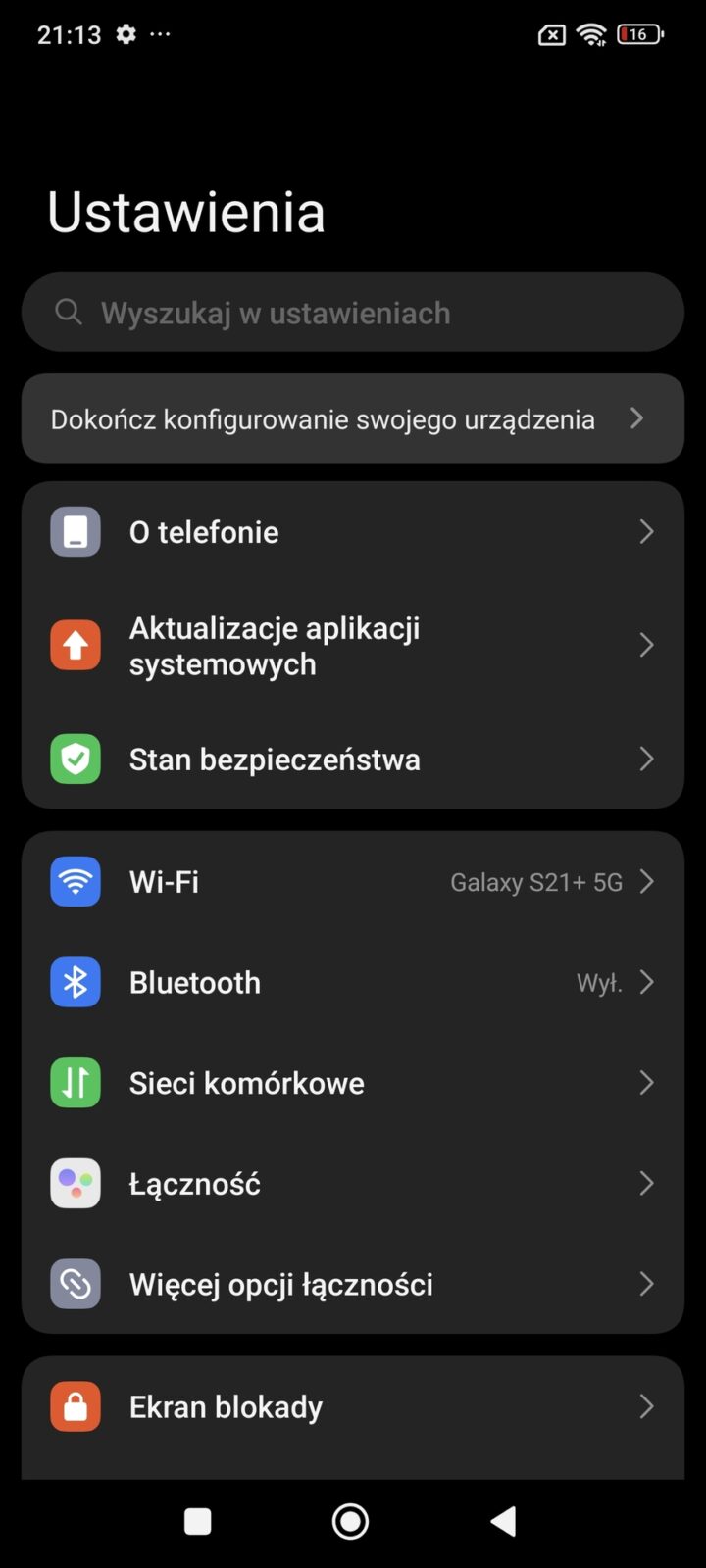Tap the system back button

point(504,1521)
